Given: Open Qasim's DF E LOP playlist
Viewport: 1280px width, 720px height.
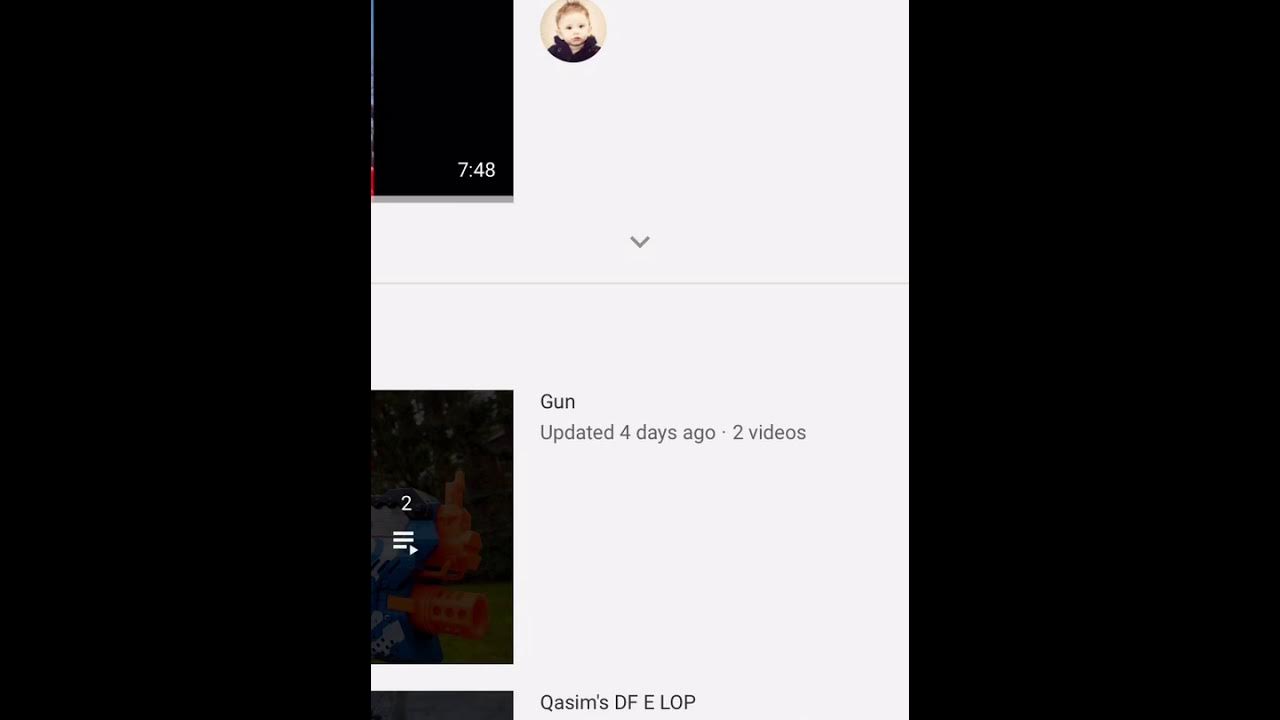Looking at the screenshot, I should [x=617, y=702].
